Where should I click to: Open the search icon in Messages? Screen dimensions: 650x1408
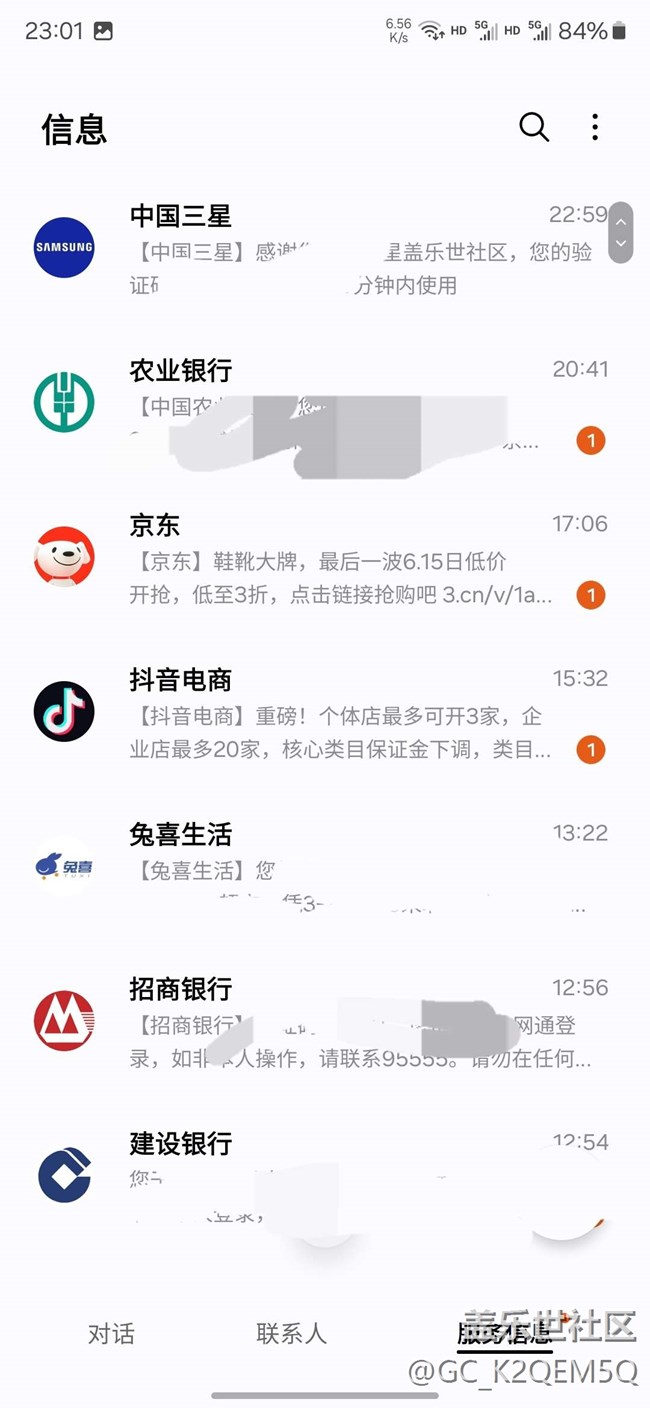(534, 127)
